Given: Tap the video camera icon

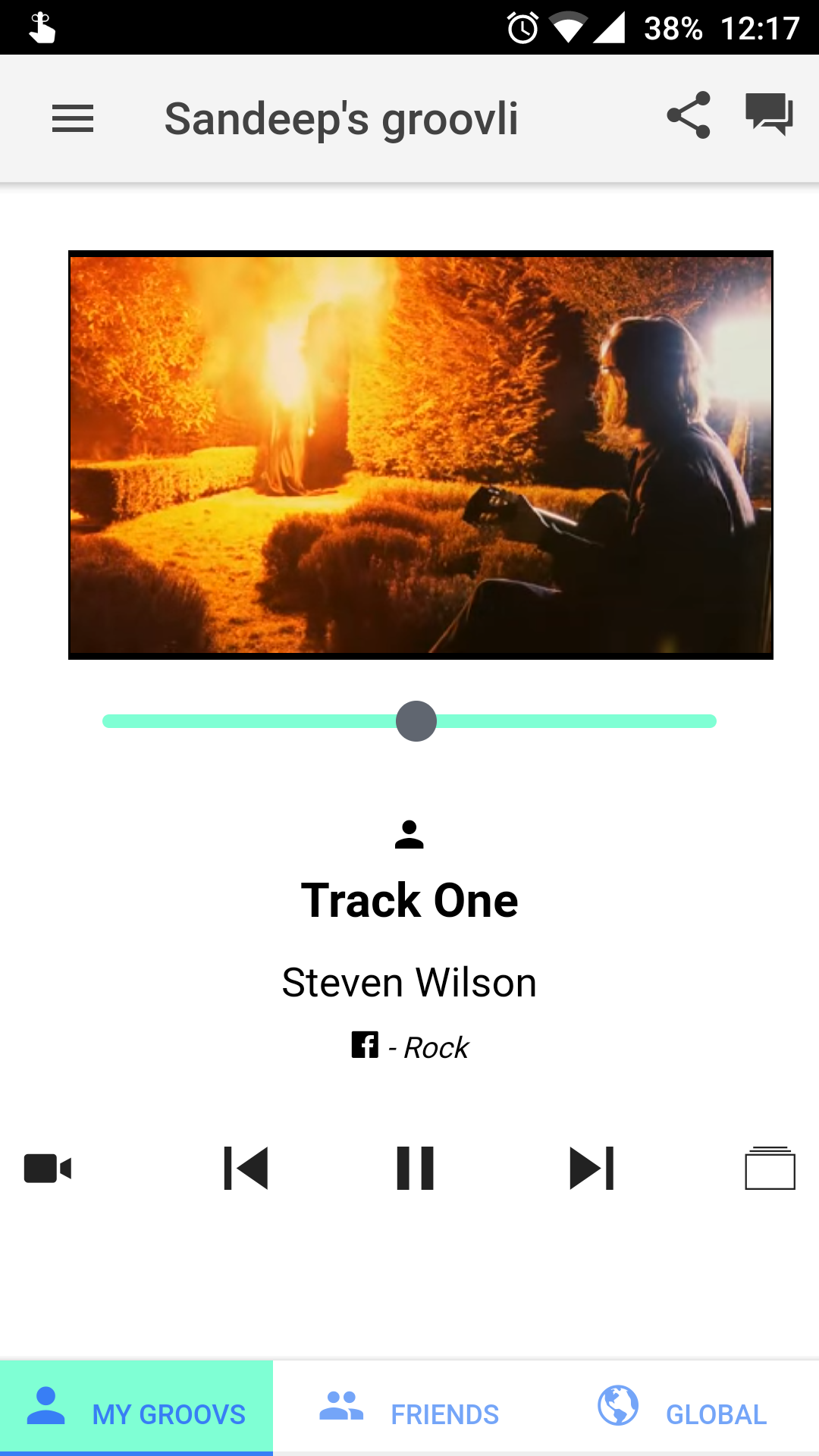Looking at the screenshot, I should (x=48, y=1169).
